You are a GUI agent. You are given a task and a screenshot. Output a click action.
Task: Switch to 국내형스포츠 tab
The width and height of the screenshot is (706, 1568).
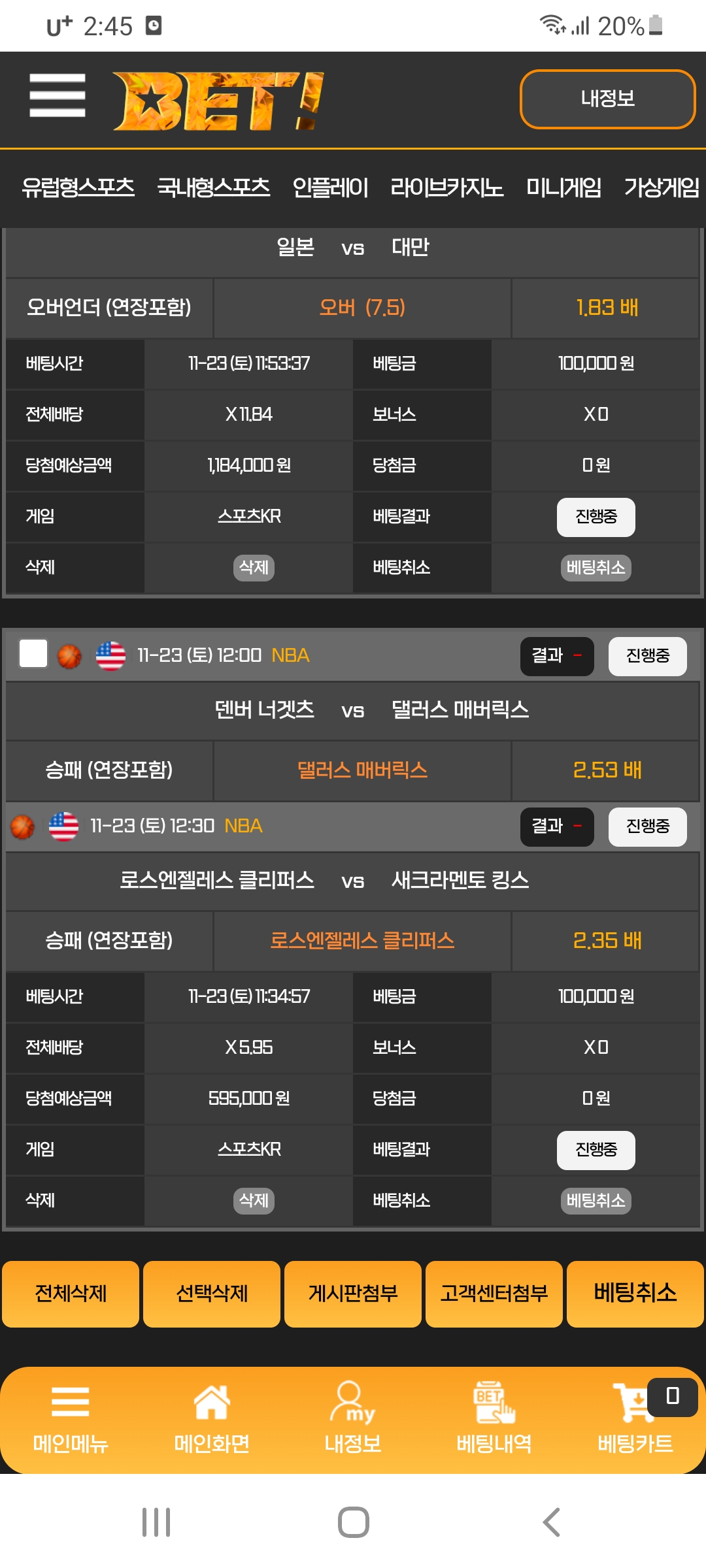click(x=213, y=188)
